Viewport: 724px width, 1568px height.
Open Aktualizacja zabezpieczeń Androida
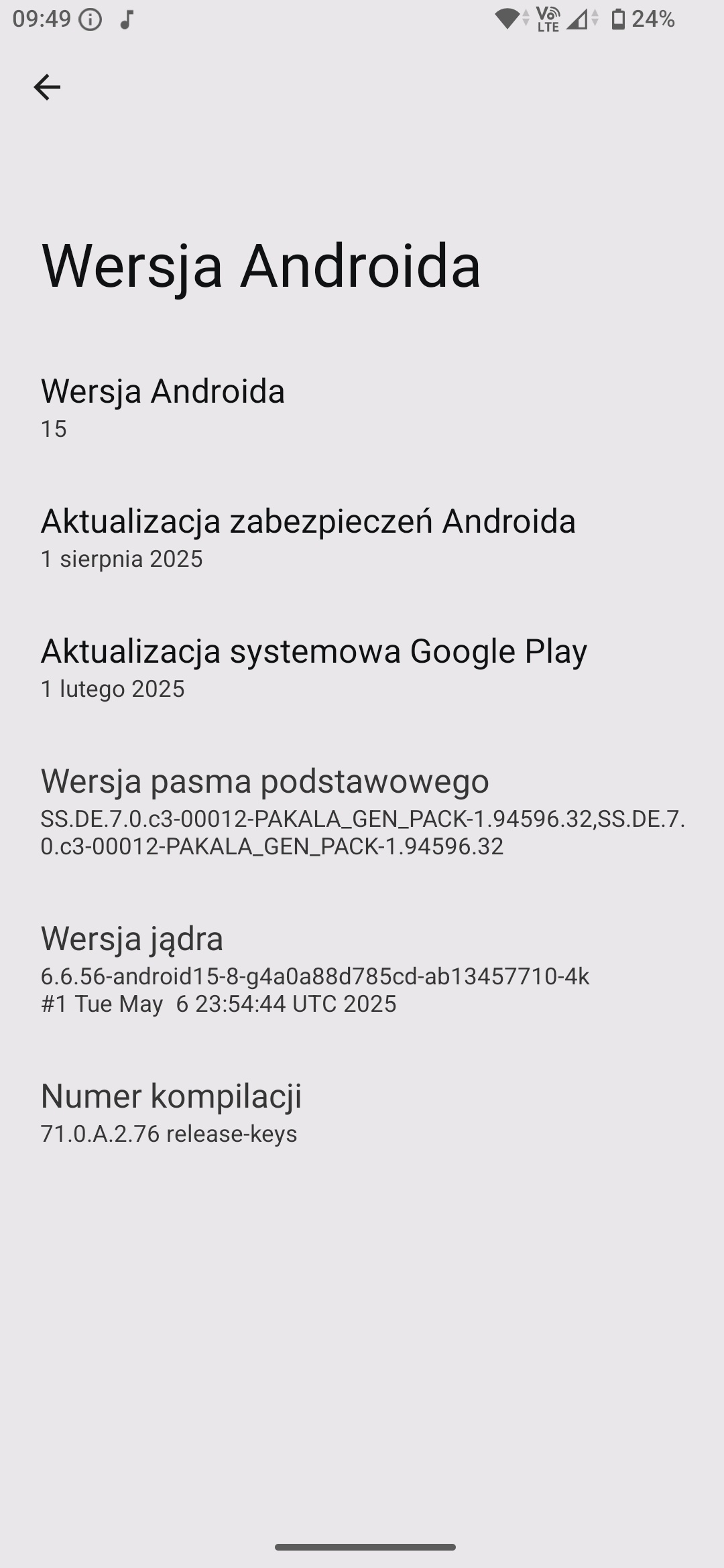pyautogui.click(x=308, y=537)
